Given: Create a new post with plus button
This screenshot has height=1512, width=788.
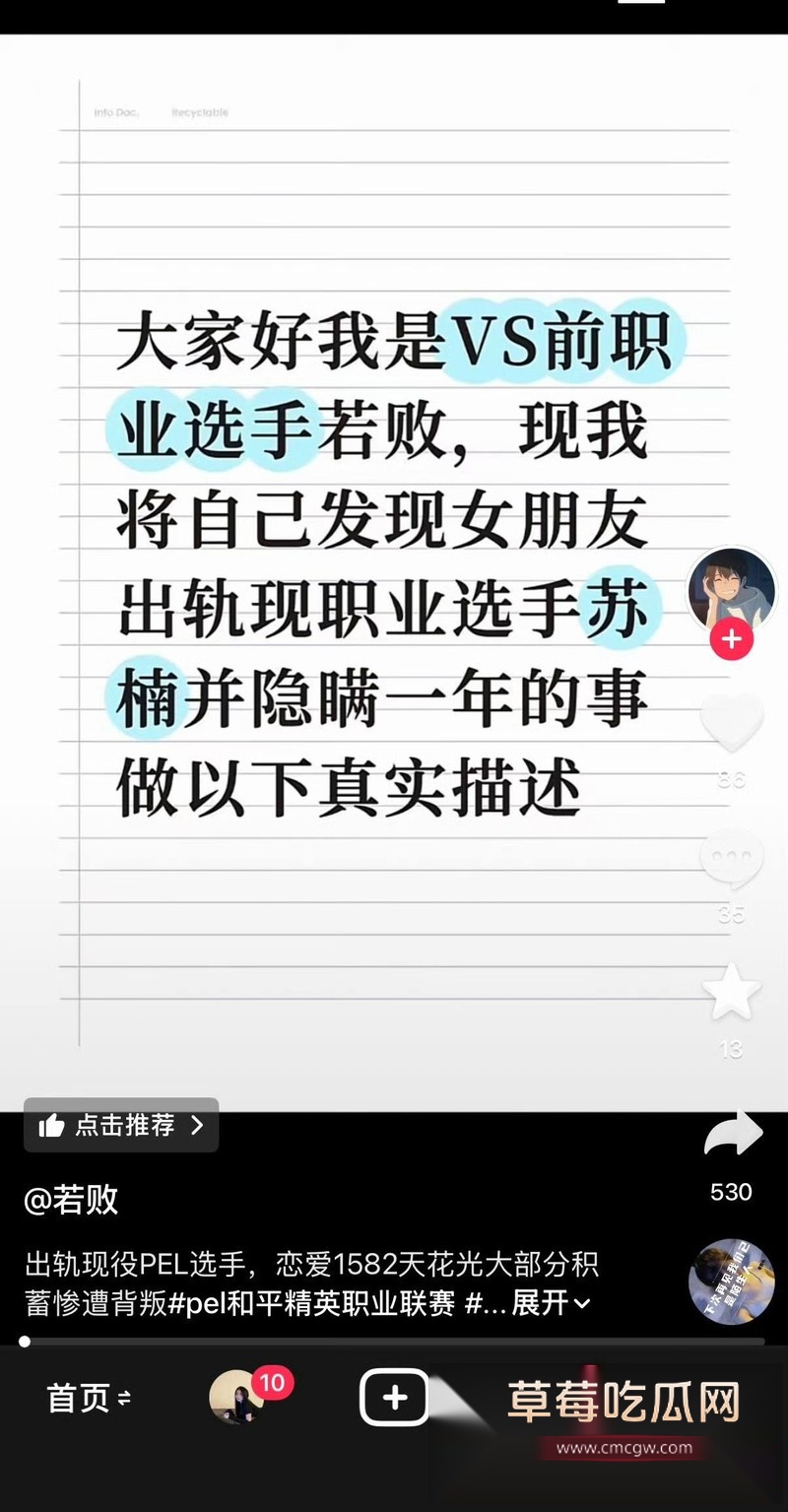Looking at the screenshot, I should [394, 1397].
